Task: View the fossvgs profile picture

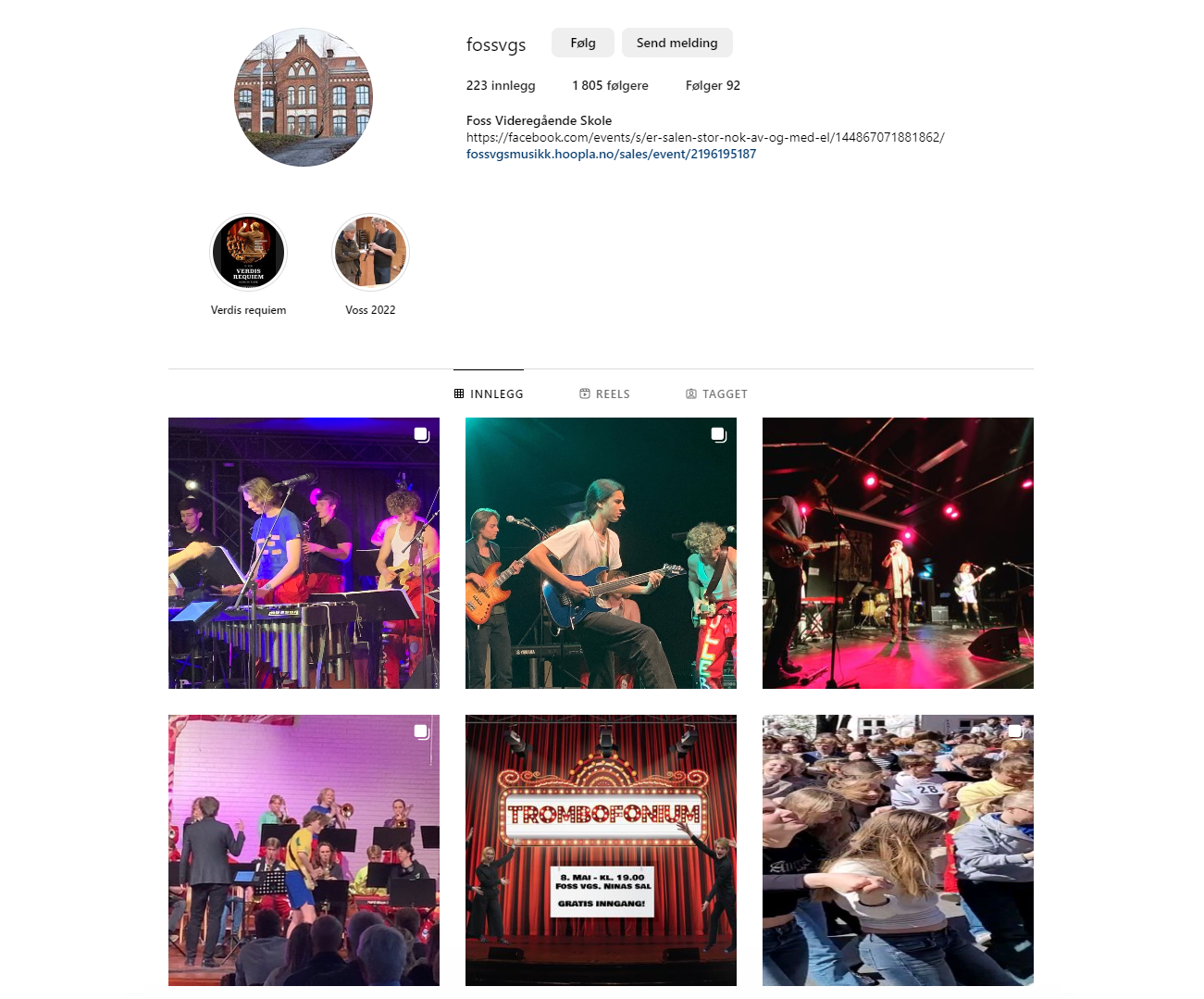Action: coord(304,97)
